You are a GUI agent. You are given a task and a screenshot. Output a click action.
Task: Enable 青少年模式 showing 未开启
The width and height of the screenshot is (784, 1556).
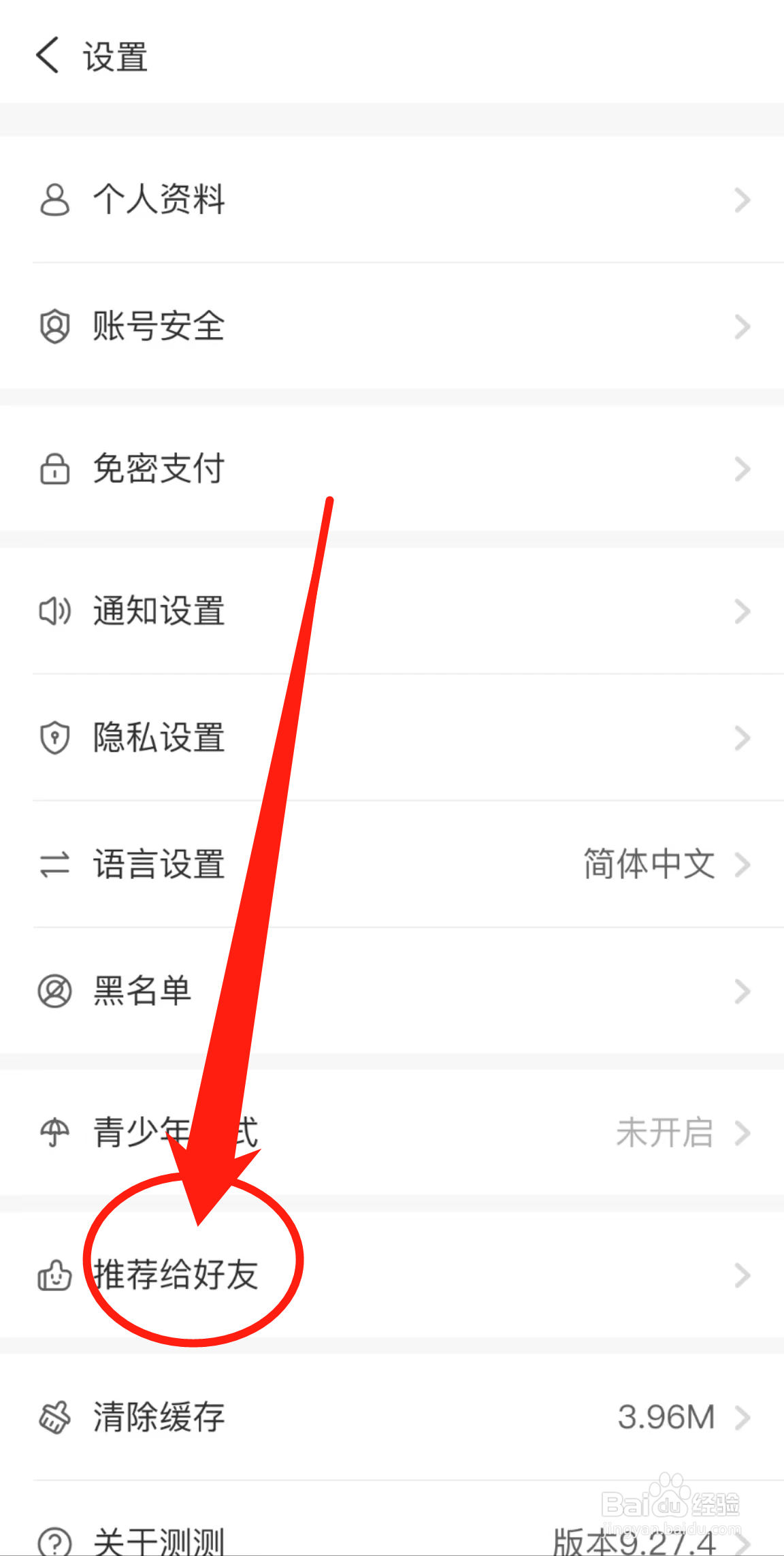click(664, 1132)
